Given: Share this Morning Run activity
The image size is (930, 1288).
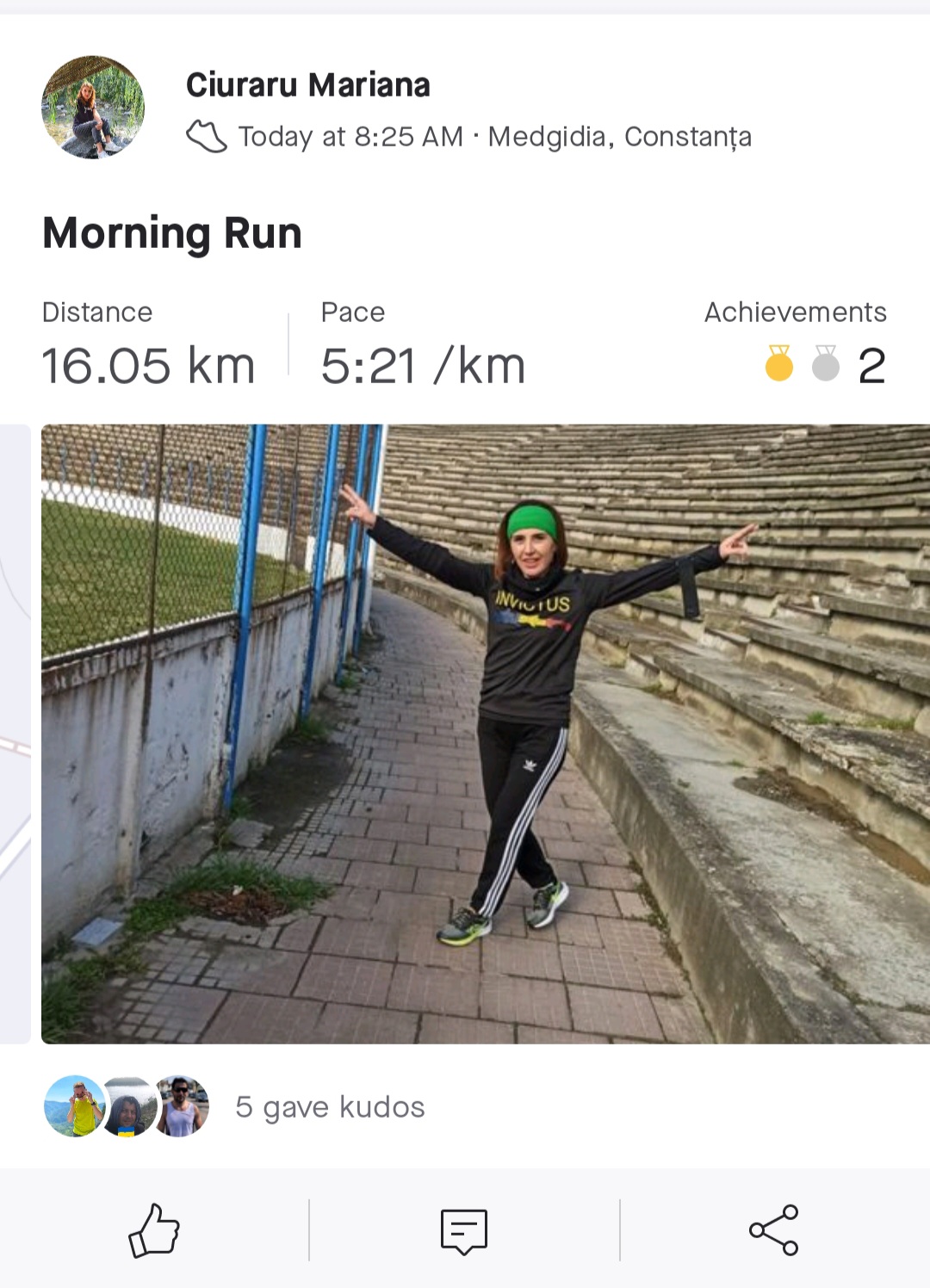Looking at the screenshot, I should tap(773, 1229).
